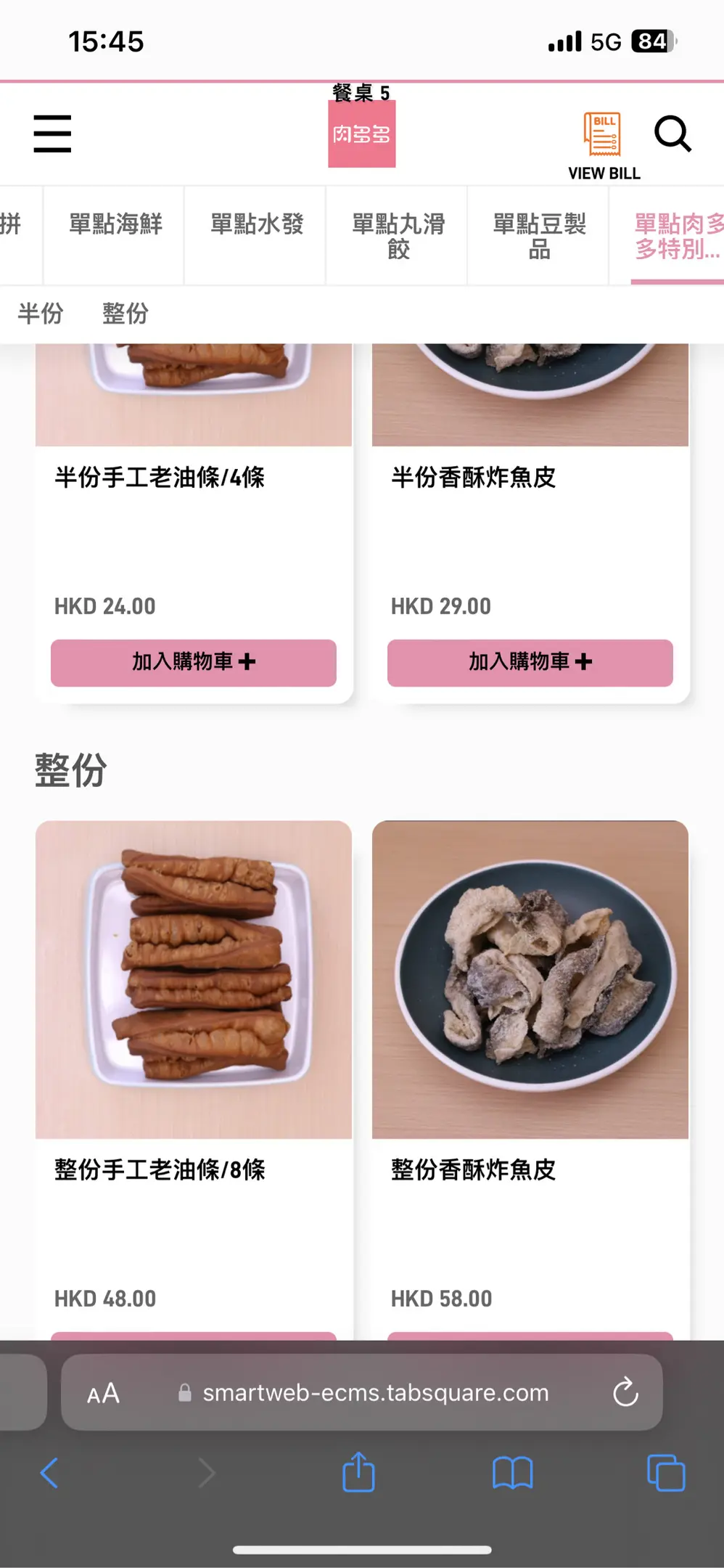Select the 單點豆製品 category tab
Image resolution: width=724 pixels, height=1568 pixels.
(x=539, y=236)
